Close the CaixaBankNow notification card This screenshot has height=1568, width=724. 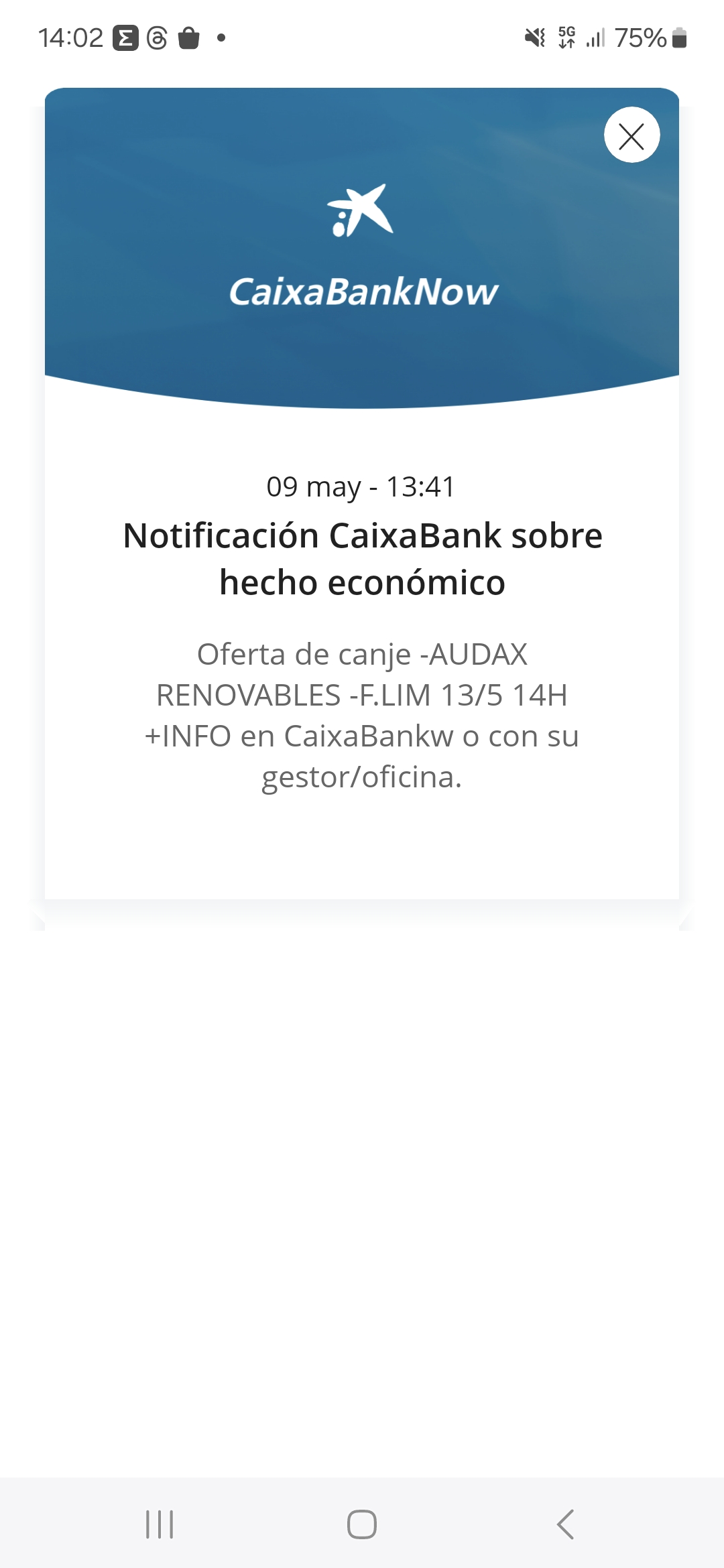click(631, 135)
